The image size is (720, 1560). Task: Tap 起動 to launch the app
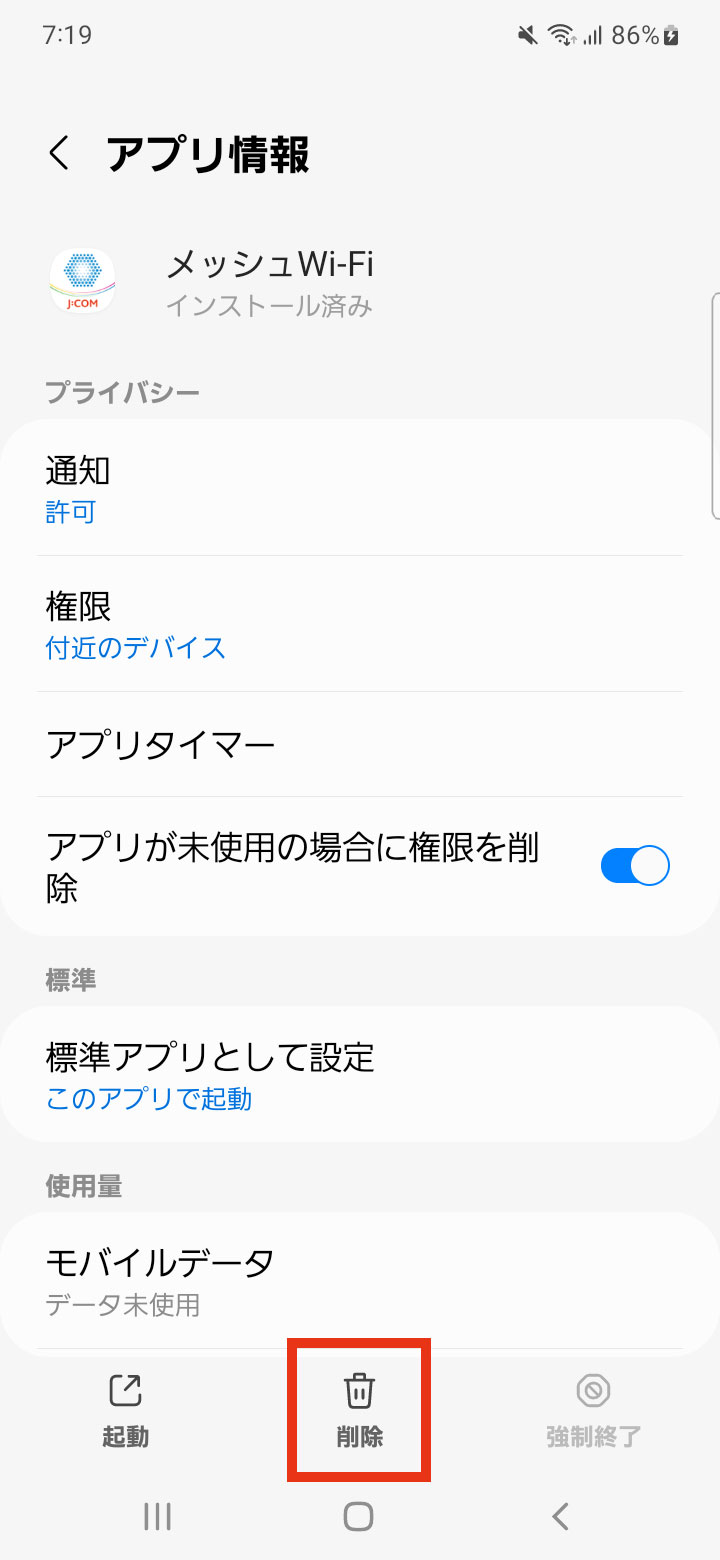pos(125,1410)
